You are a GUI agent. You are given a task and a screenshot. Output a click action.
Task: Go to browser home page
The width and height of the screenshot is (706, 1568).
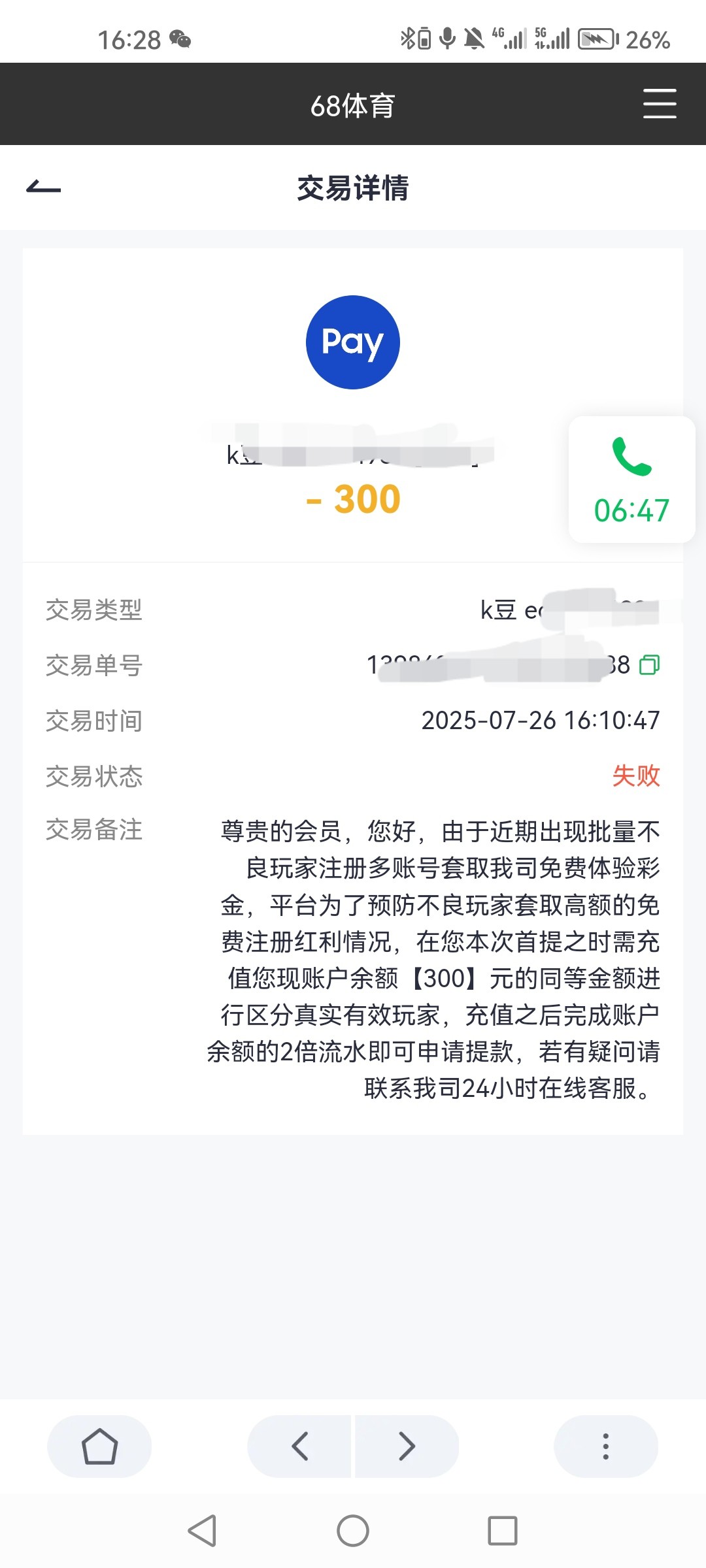click(x=99, y=1446)
